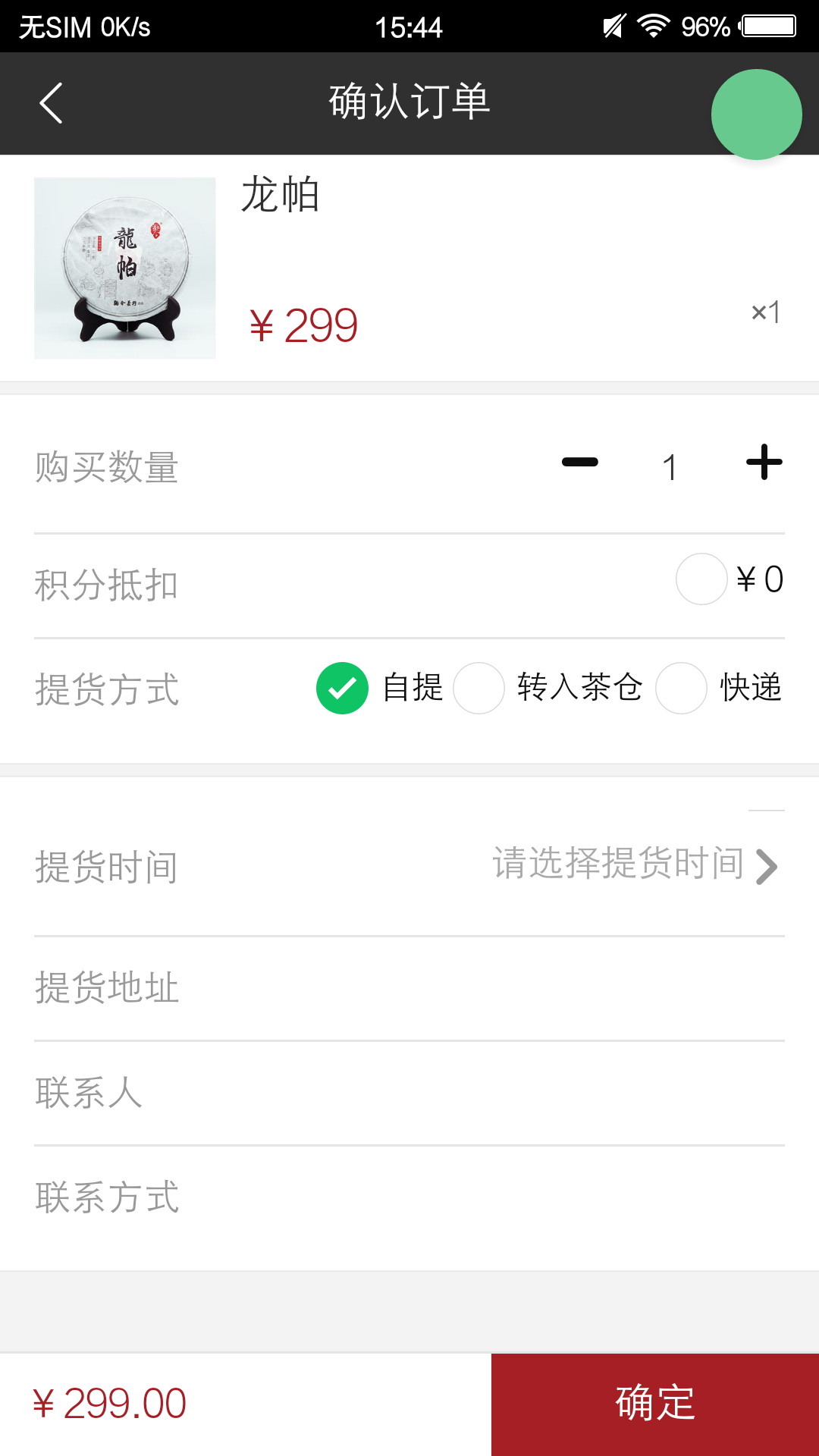Enable the 积分抵扣 toggle
819x1456 pixels.
pos(701,579)
